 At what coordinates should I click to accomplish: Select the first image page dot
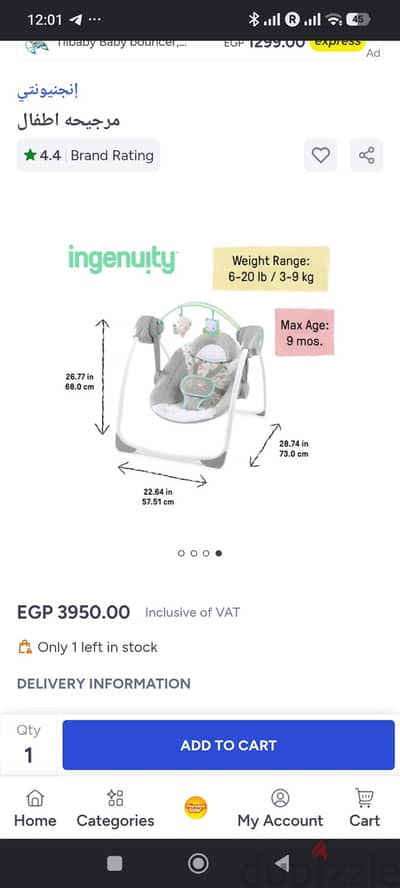[181, 553]
